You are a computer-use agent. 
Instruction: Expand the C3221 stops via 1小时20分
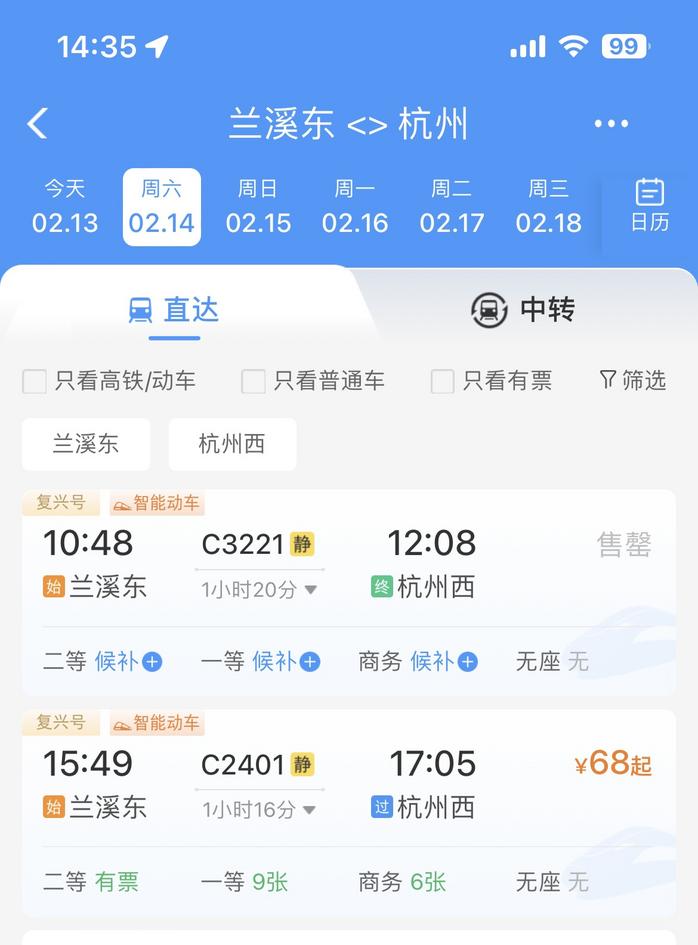pyautogui.click(x=259, y=590)
